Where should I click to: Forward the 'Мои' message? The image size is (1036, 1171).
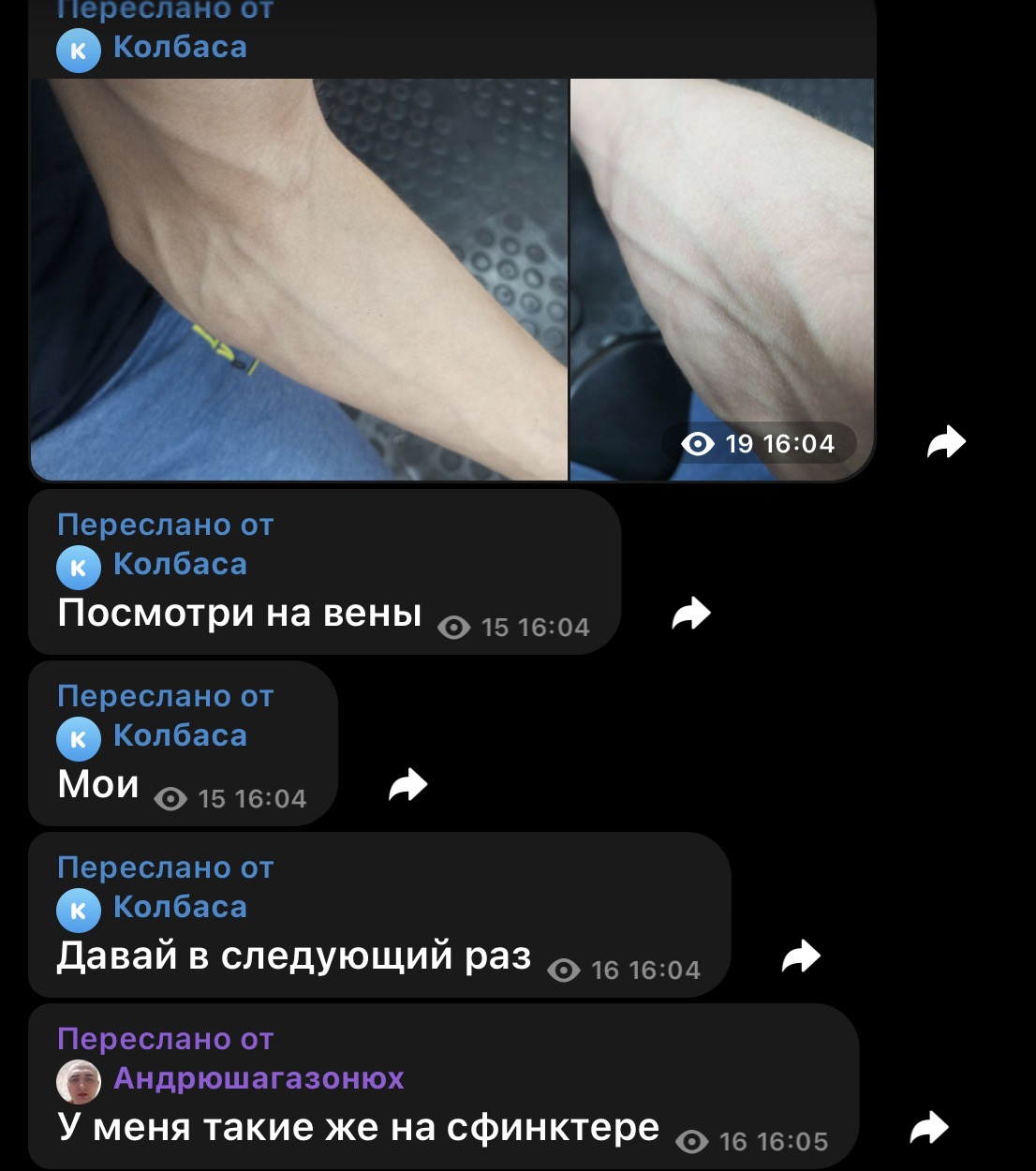click(407, 785)
